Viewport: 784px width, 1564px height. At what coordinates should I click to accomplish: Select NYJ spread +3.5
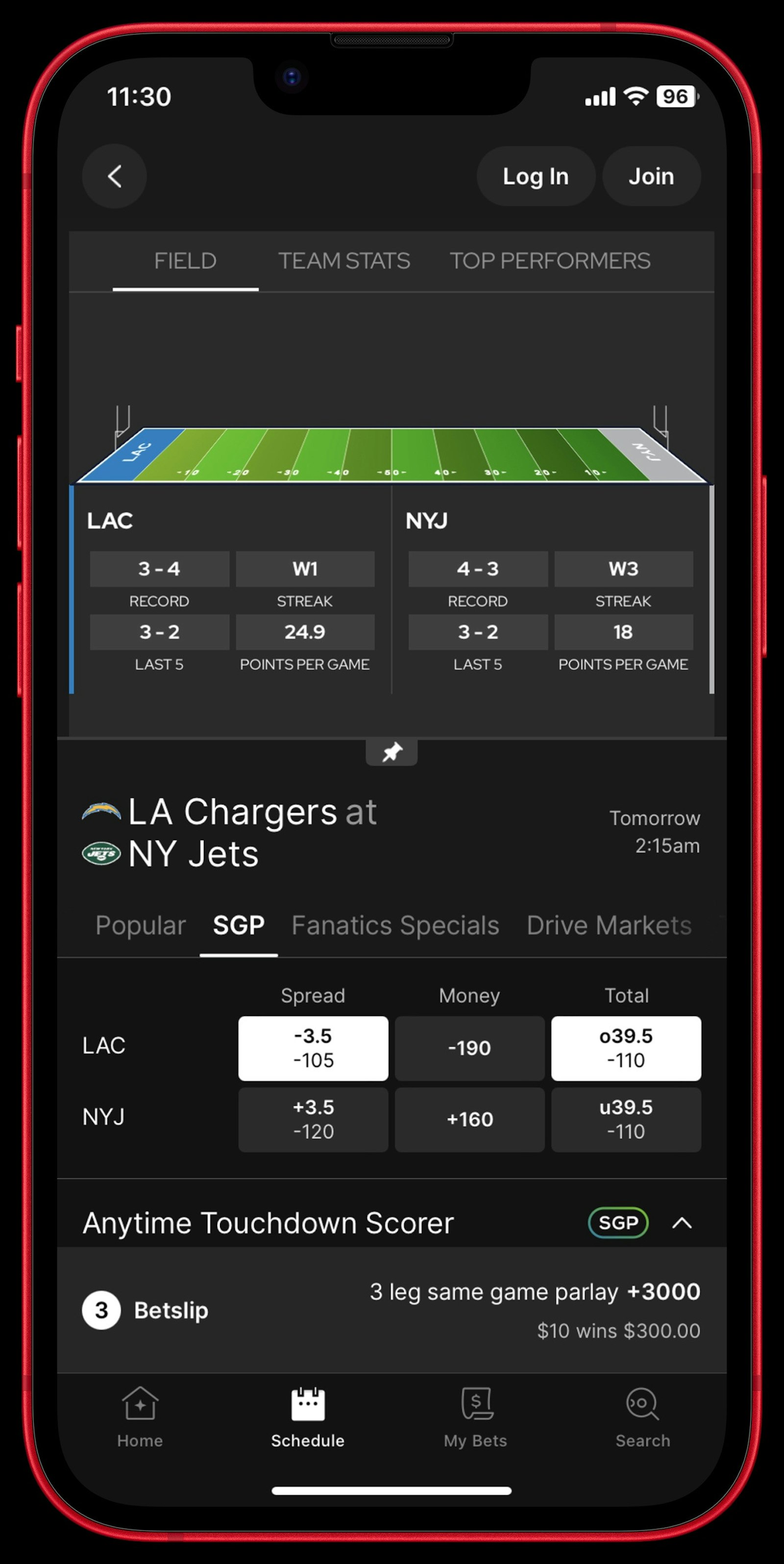pos(313,1119)
